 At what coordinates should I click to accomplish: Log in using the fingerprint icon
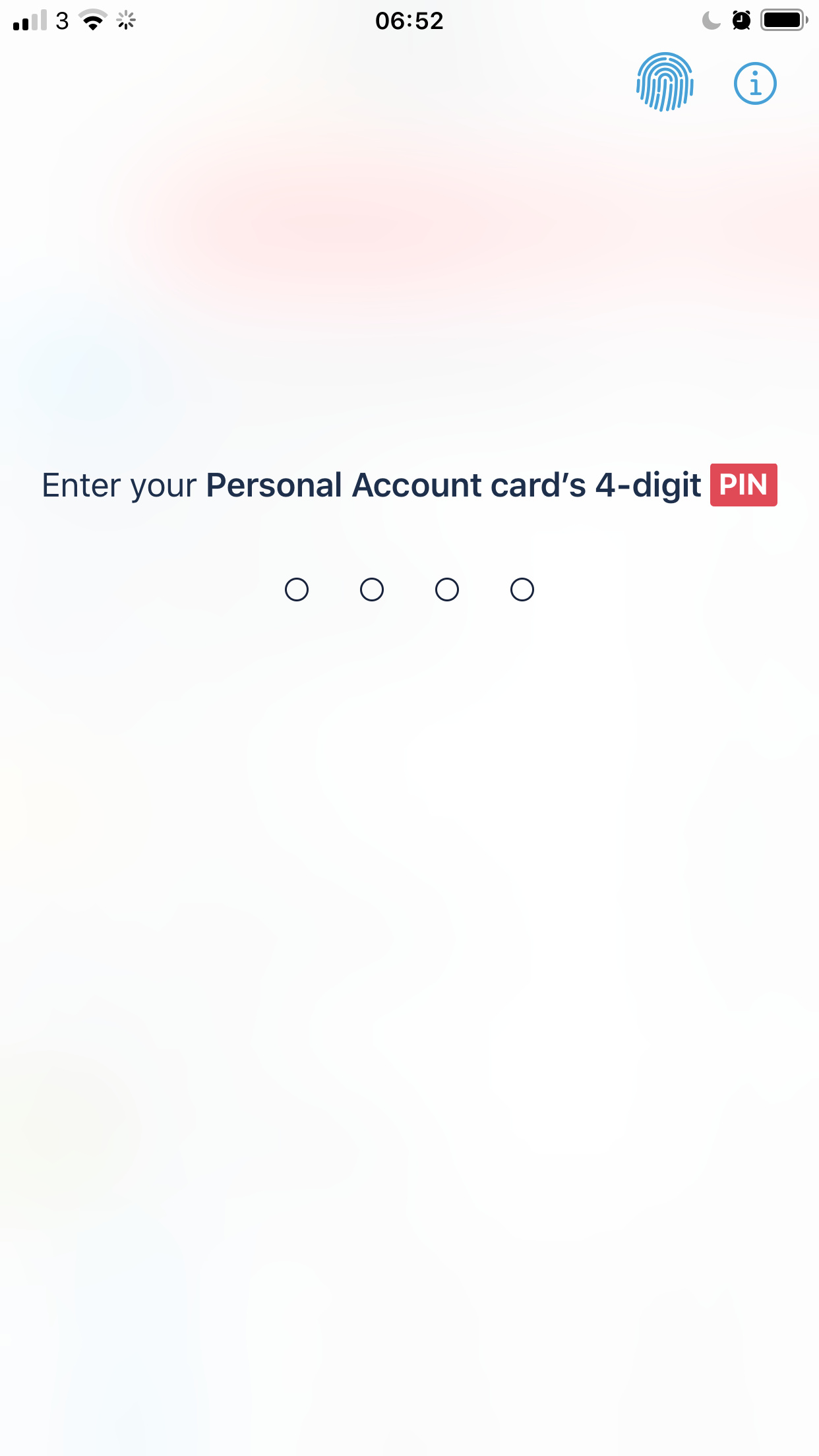665,82
